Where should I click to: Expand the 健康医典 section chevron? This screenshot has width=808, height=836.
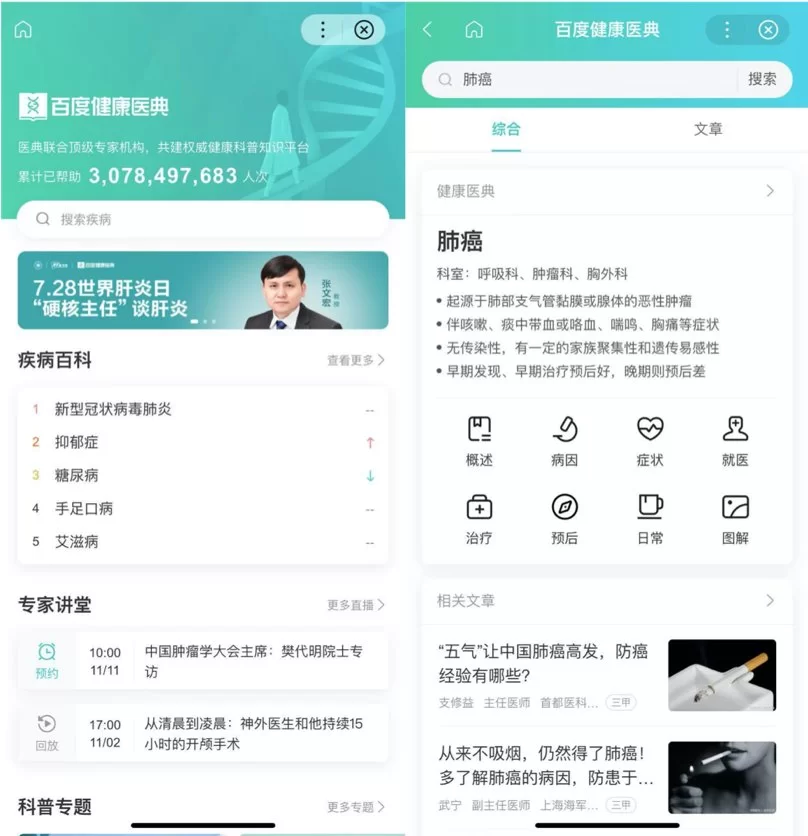(770, 191)
